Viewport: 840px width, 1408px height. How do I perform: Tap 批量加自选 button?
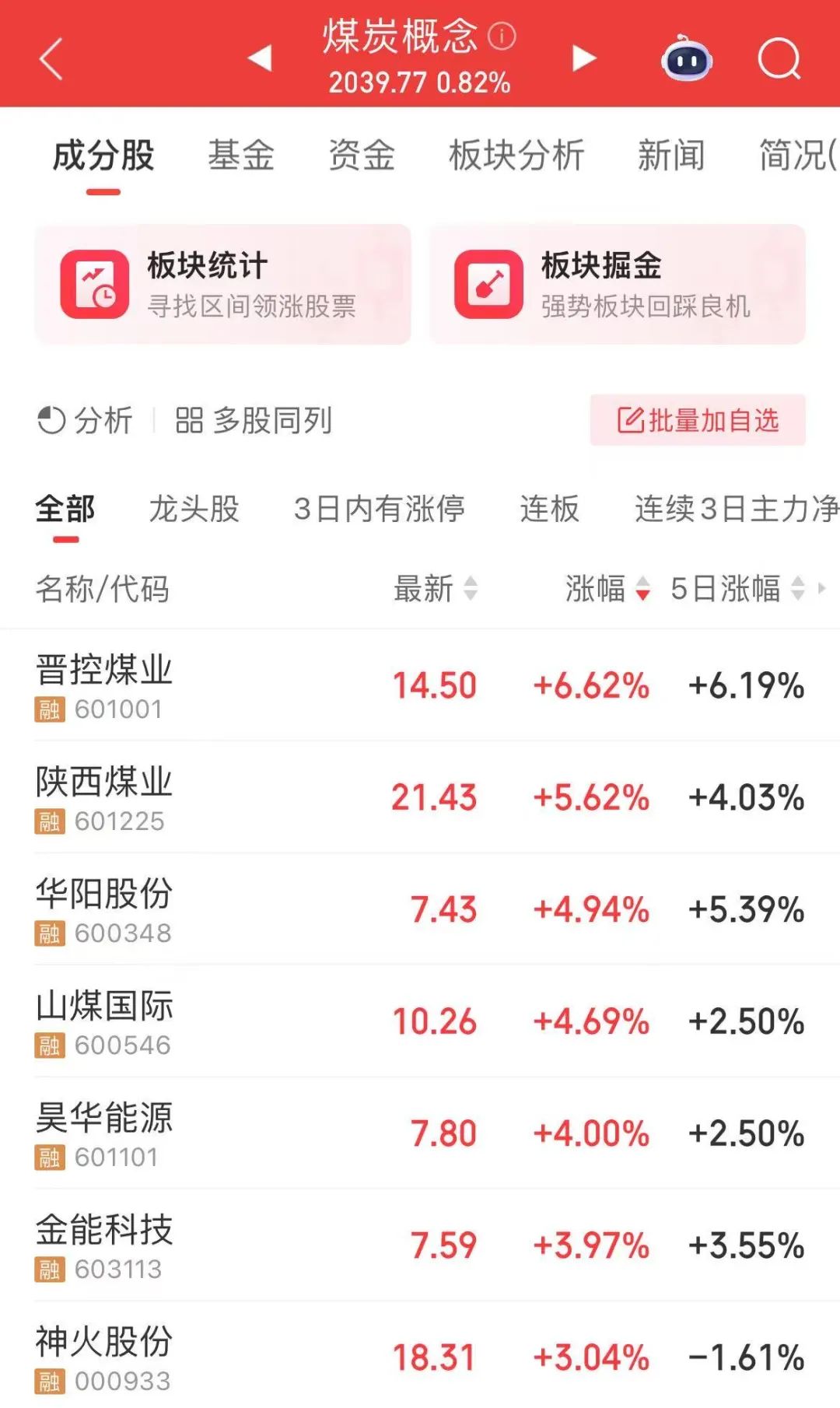(698, 420)
